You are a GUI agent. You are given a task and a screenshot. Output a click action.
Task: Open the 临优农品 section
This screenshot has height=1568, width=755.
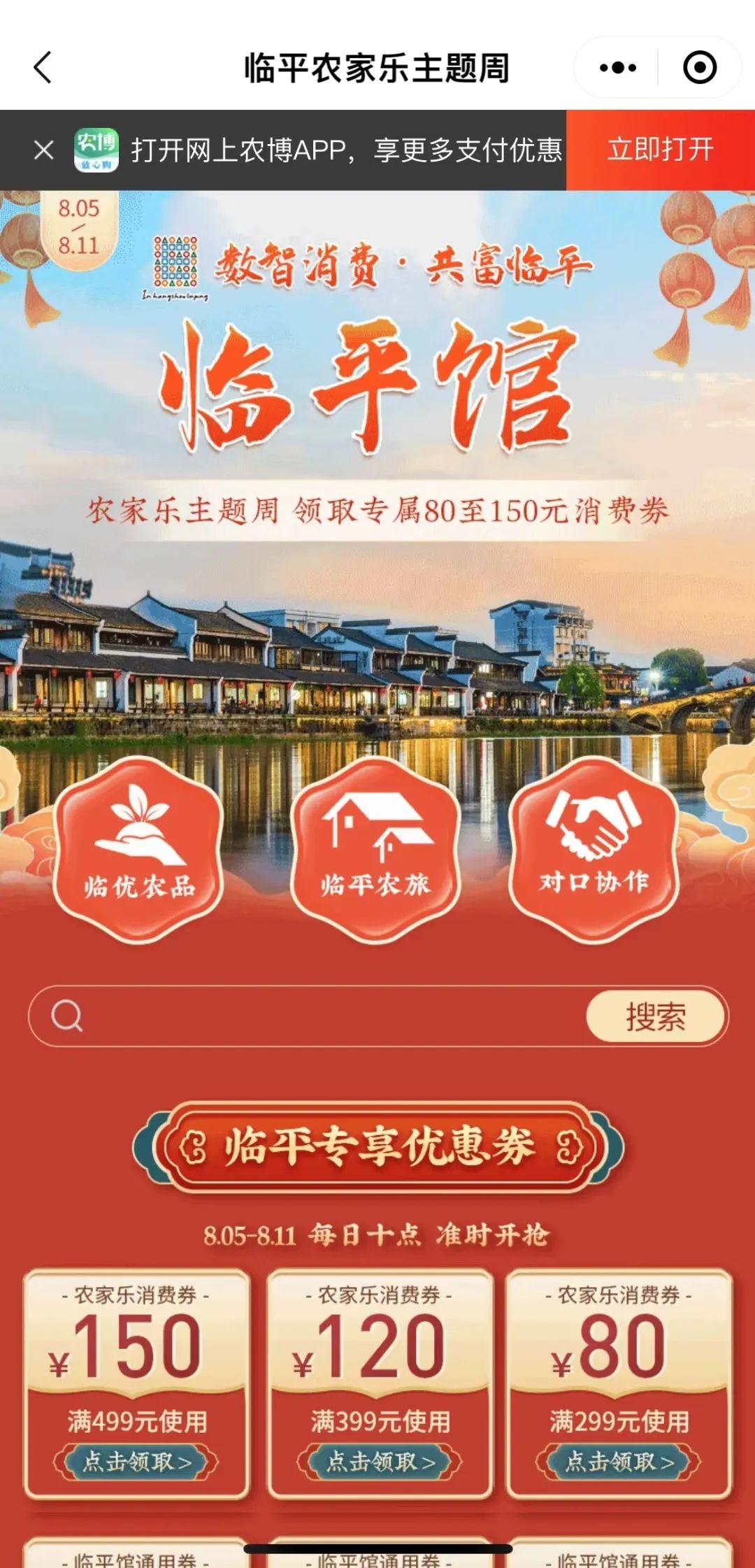pyautogui.click(x=138, y=850)
